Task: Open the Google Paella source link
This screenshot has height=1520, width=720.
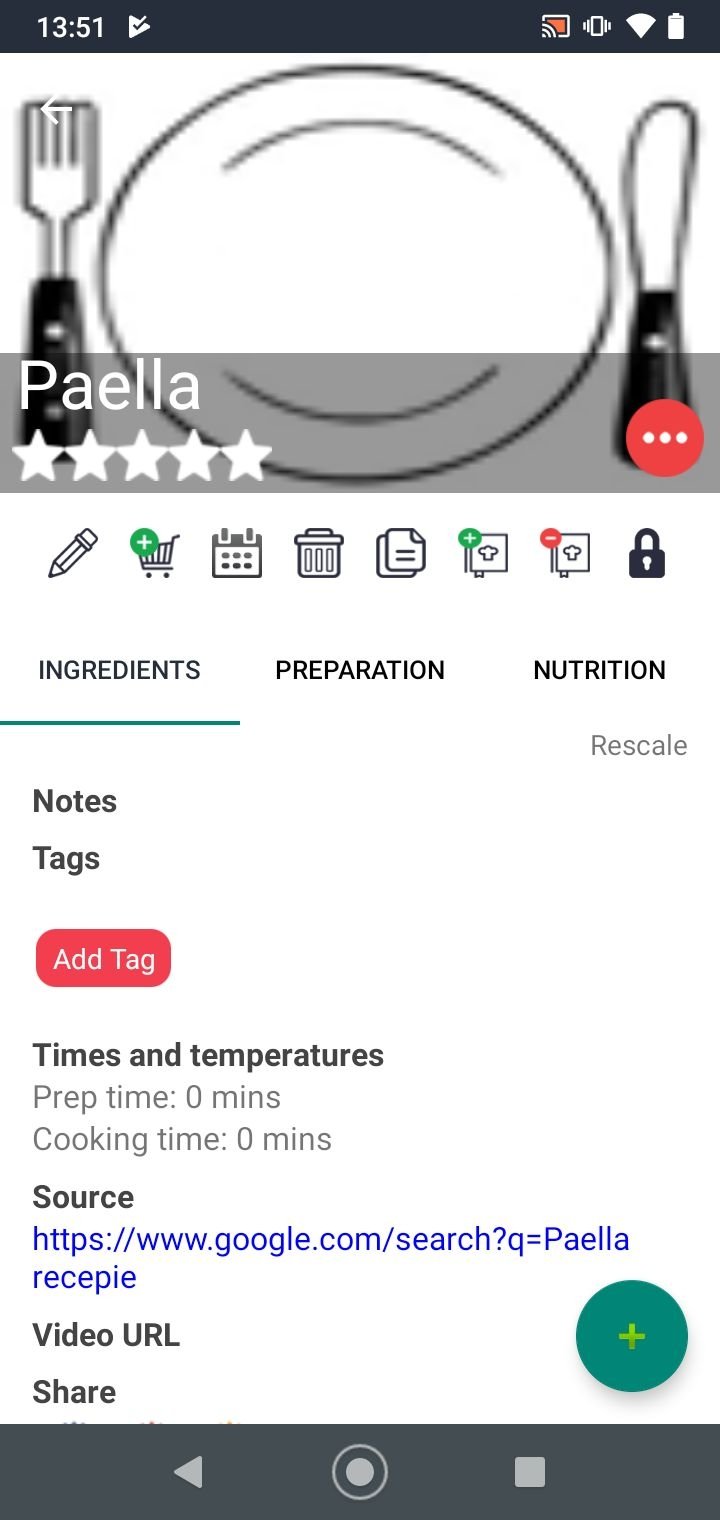Action: [330, 1240]
